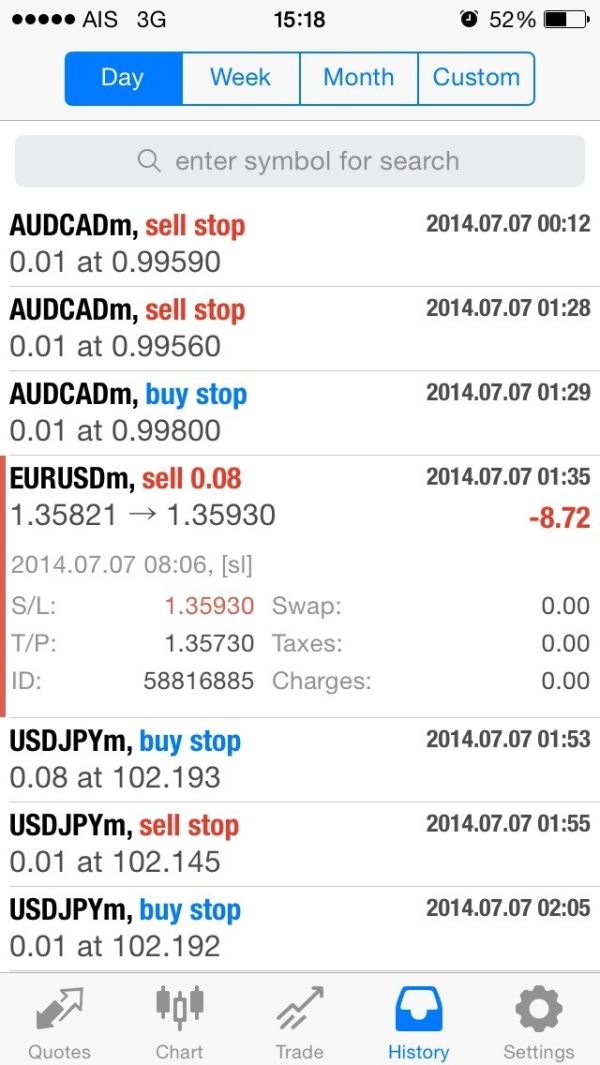Collapse the EURUSDm sell 0.08 details
The image size is (600, 1065).
tap(300, 498)
